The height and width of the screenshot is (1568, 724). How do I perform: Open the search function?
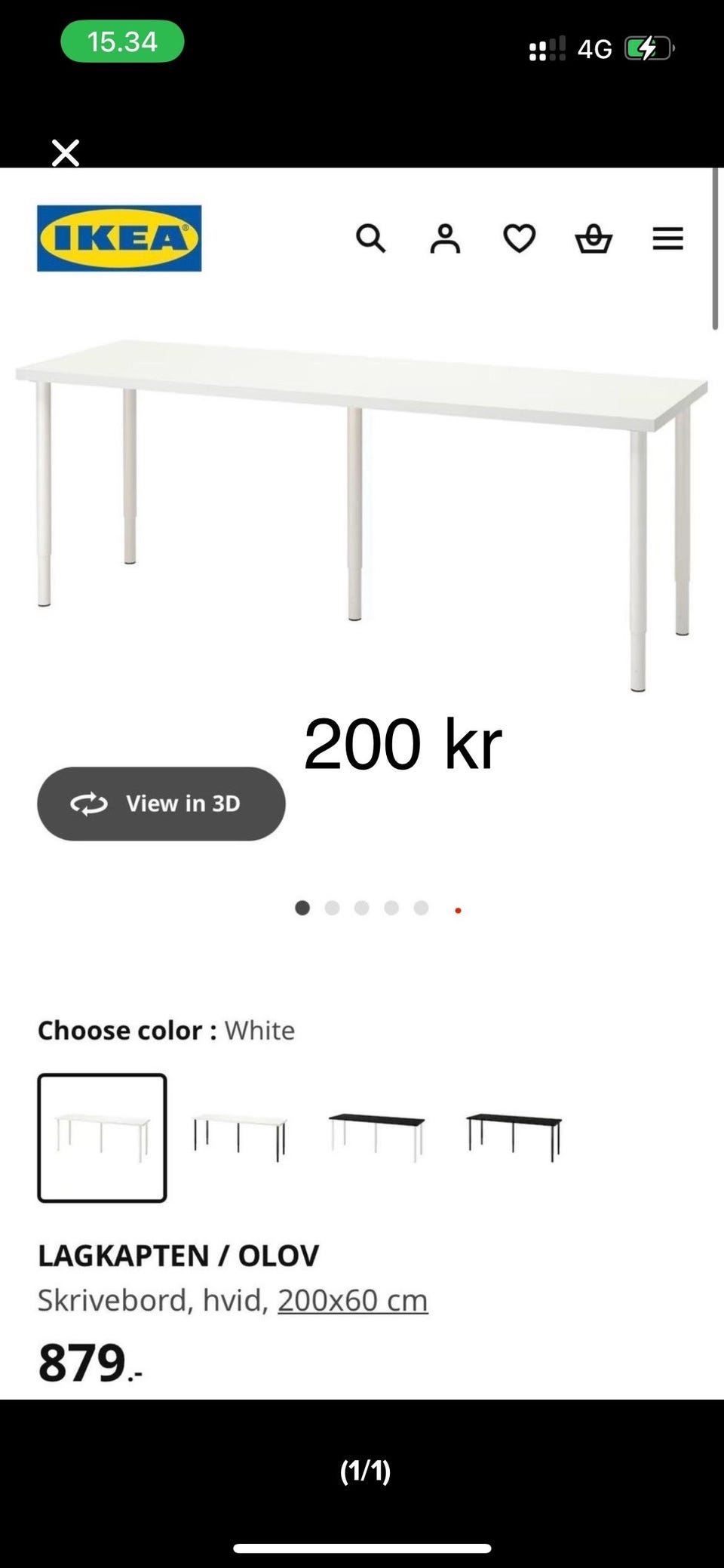tap(371, 239)
